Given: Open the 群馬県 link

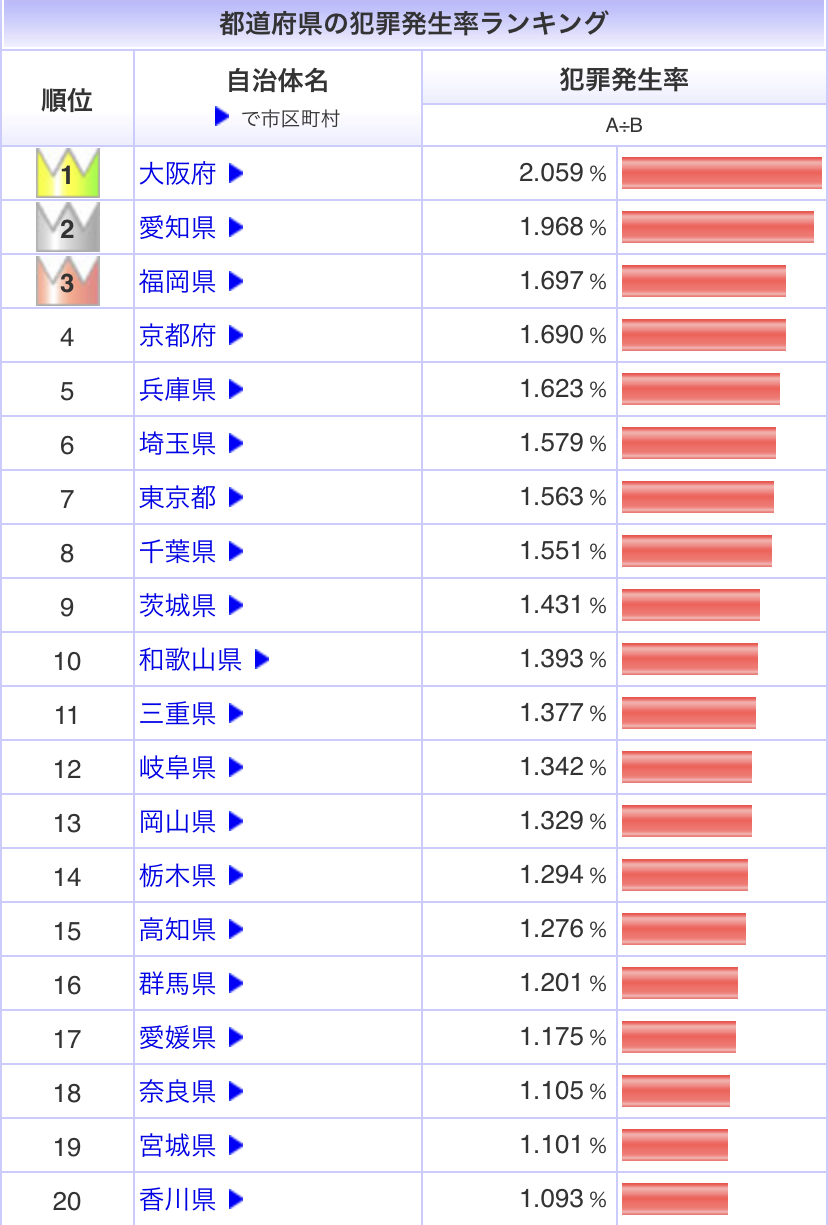Looking at the screenshot, I should coord(177,984).
